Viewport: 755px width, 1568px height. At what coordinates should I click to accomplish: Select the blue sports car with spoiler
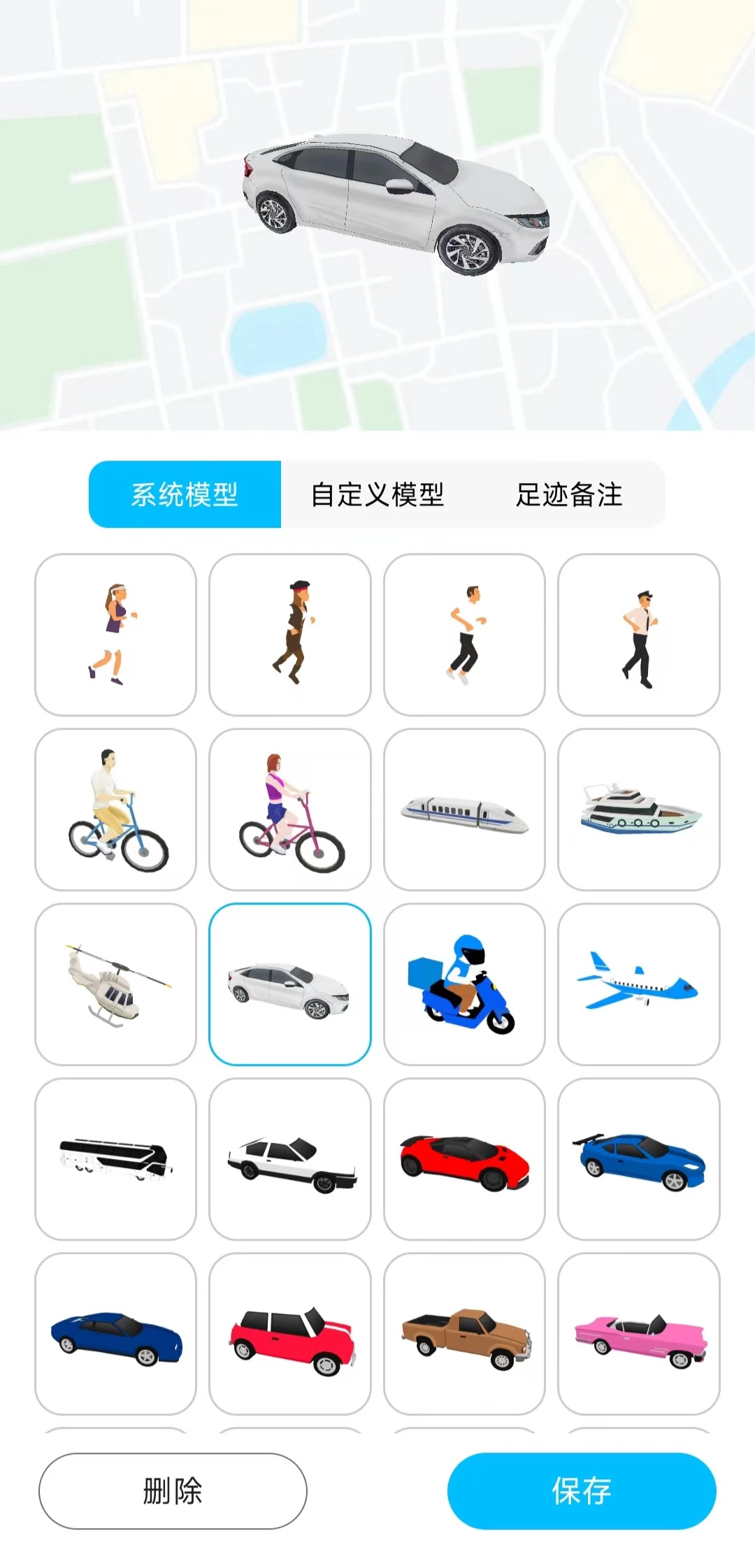(639, 1159)
